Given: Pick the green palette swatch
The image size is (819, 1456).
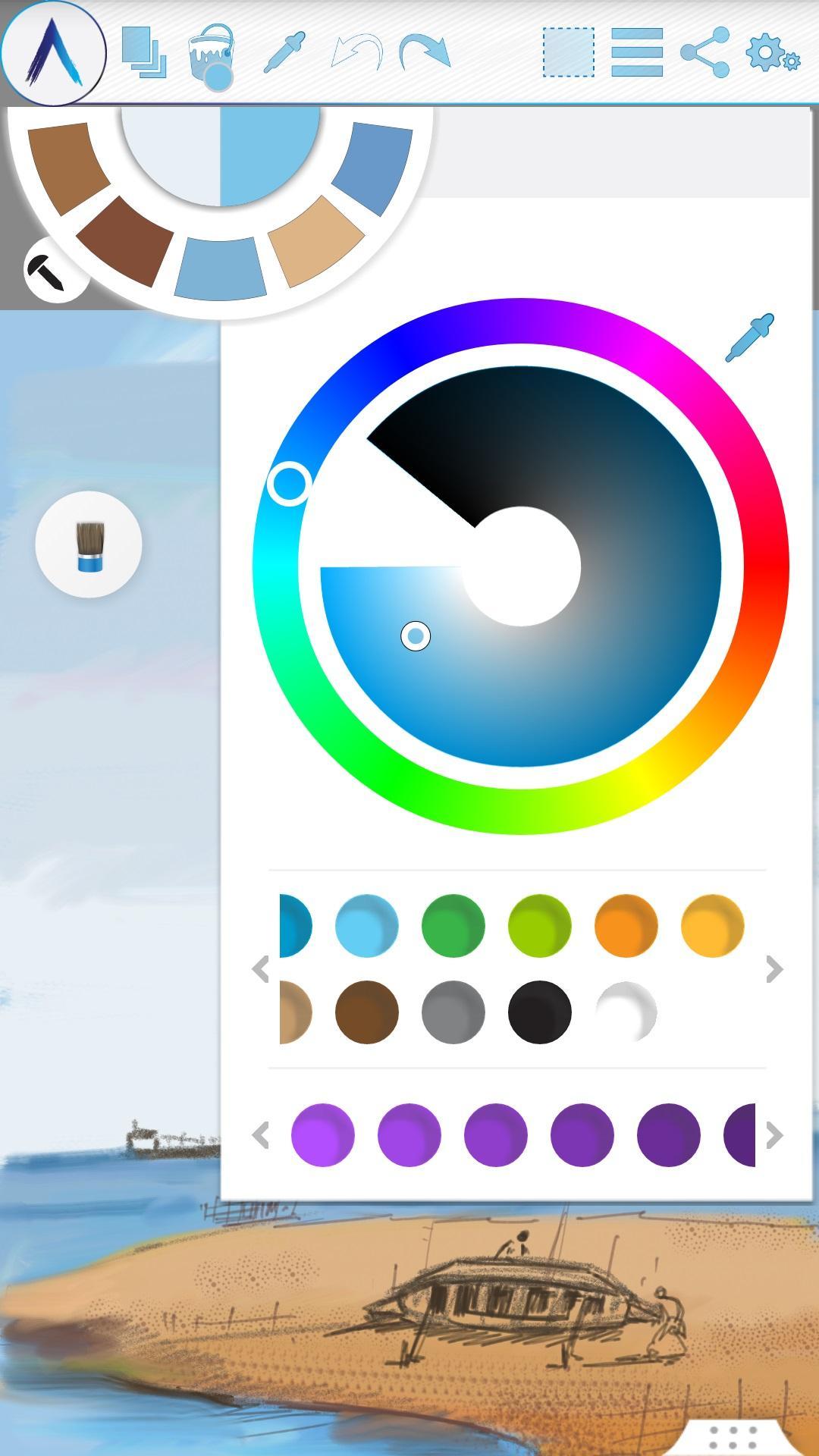Looking at the screenshot, I should [453, 925].
